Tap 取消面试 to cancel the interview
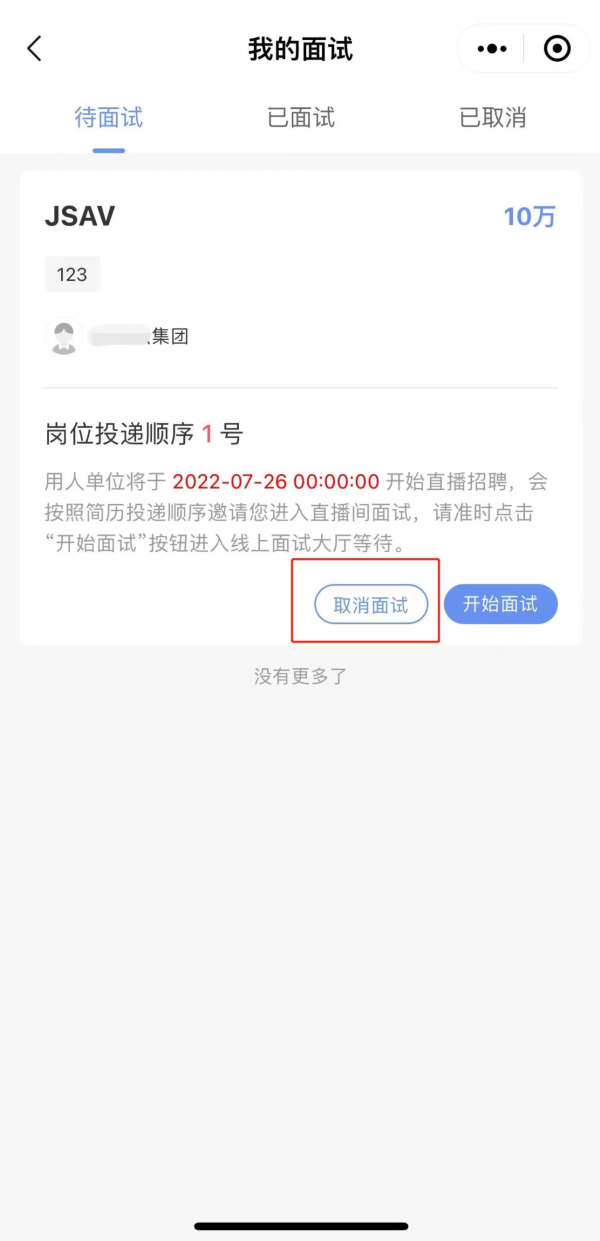The image size is (600, 1241). coord(371,605)
